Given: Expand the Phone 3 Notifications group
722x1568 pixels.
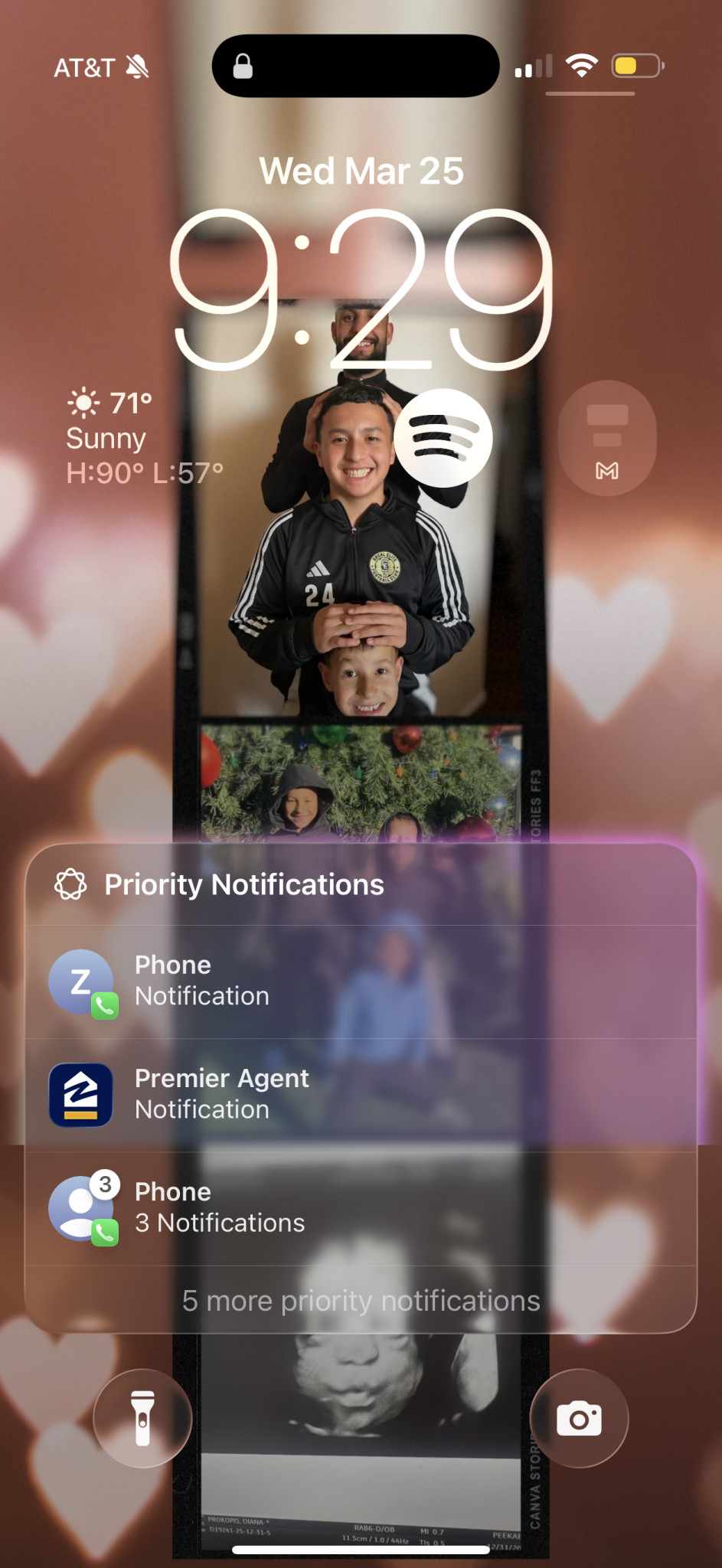Looking at the screenshot, I should [361, 1208].
